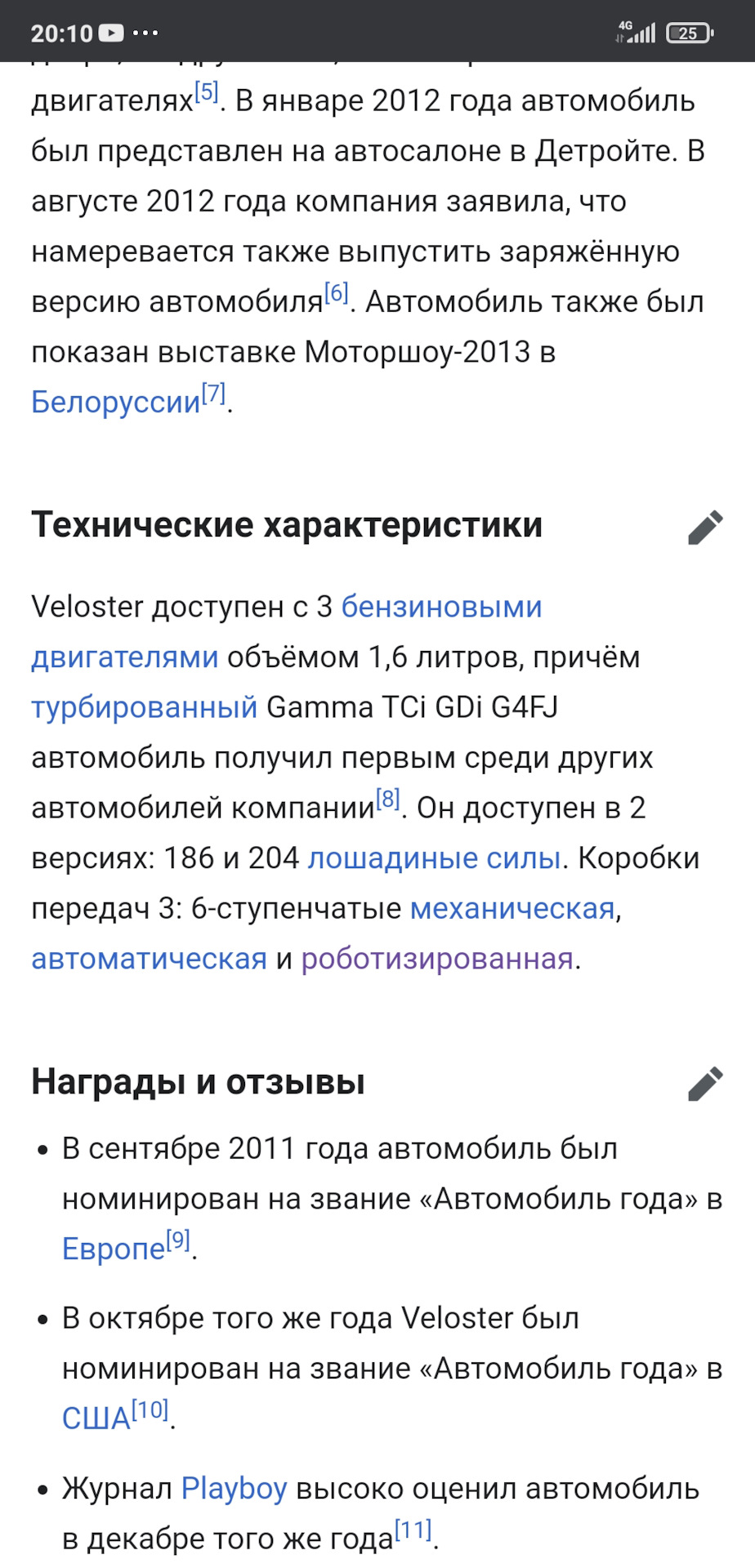Open the Белоруссии link
755x1568 pixels.
pyautogui.click(x=115, y=402)
